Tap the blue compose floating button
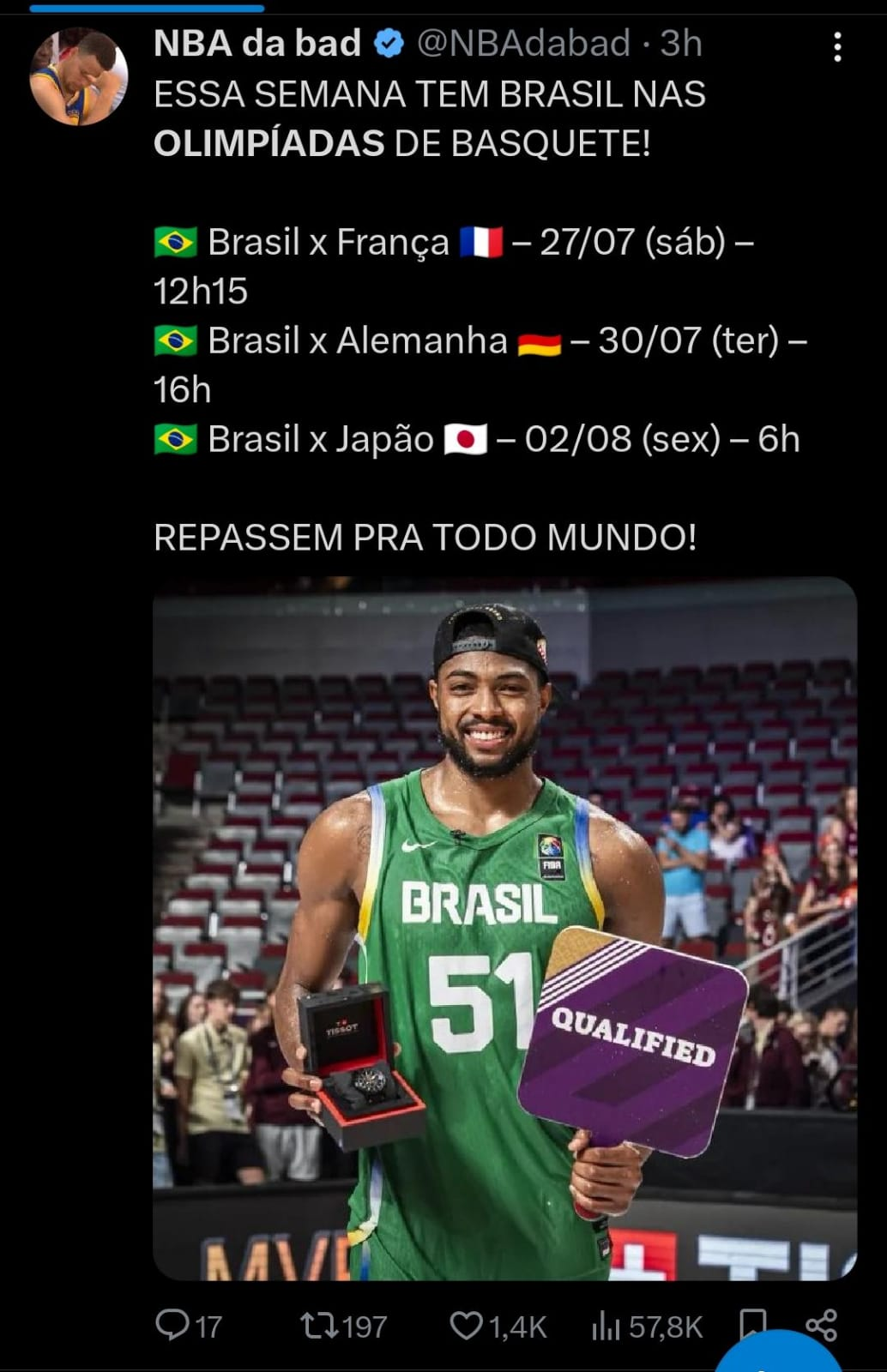Screen dimensions: 887x1372 click(x=779, y=1357)
